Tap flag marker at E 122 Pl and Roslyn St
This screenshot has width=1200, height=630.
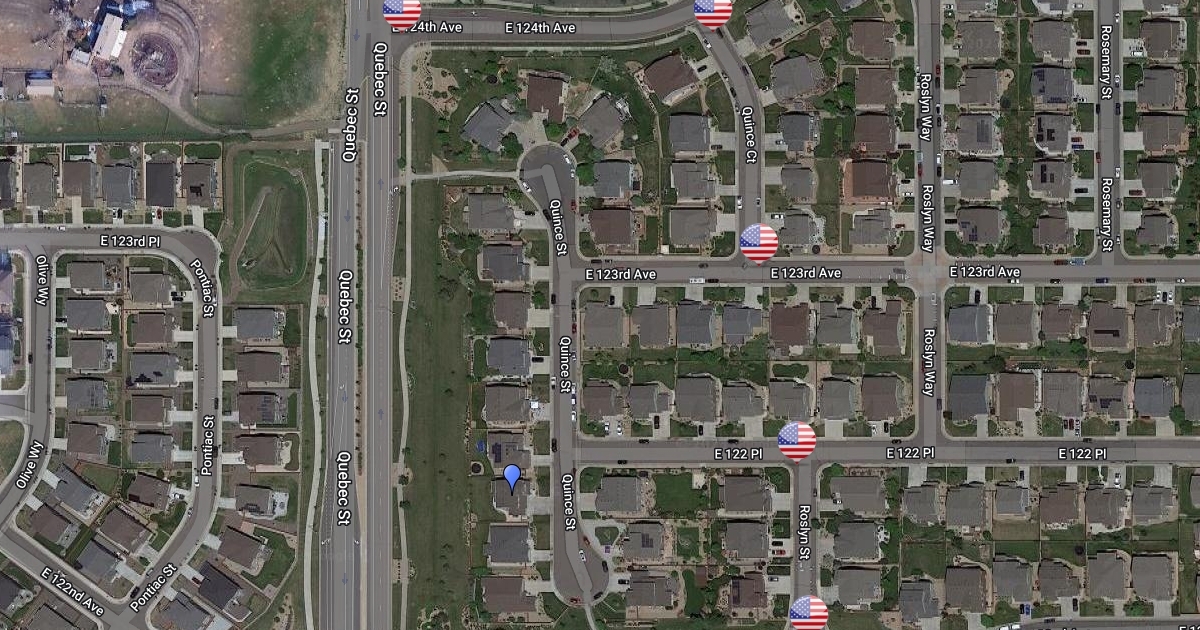797,441
